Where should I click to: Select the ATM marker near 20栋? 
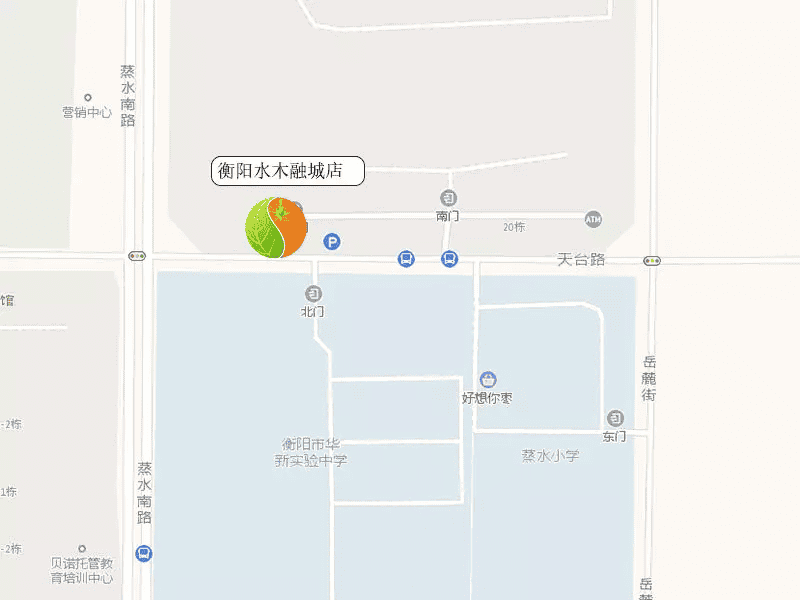pos(593,218)
